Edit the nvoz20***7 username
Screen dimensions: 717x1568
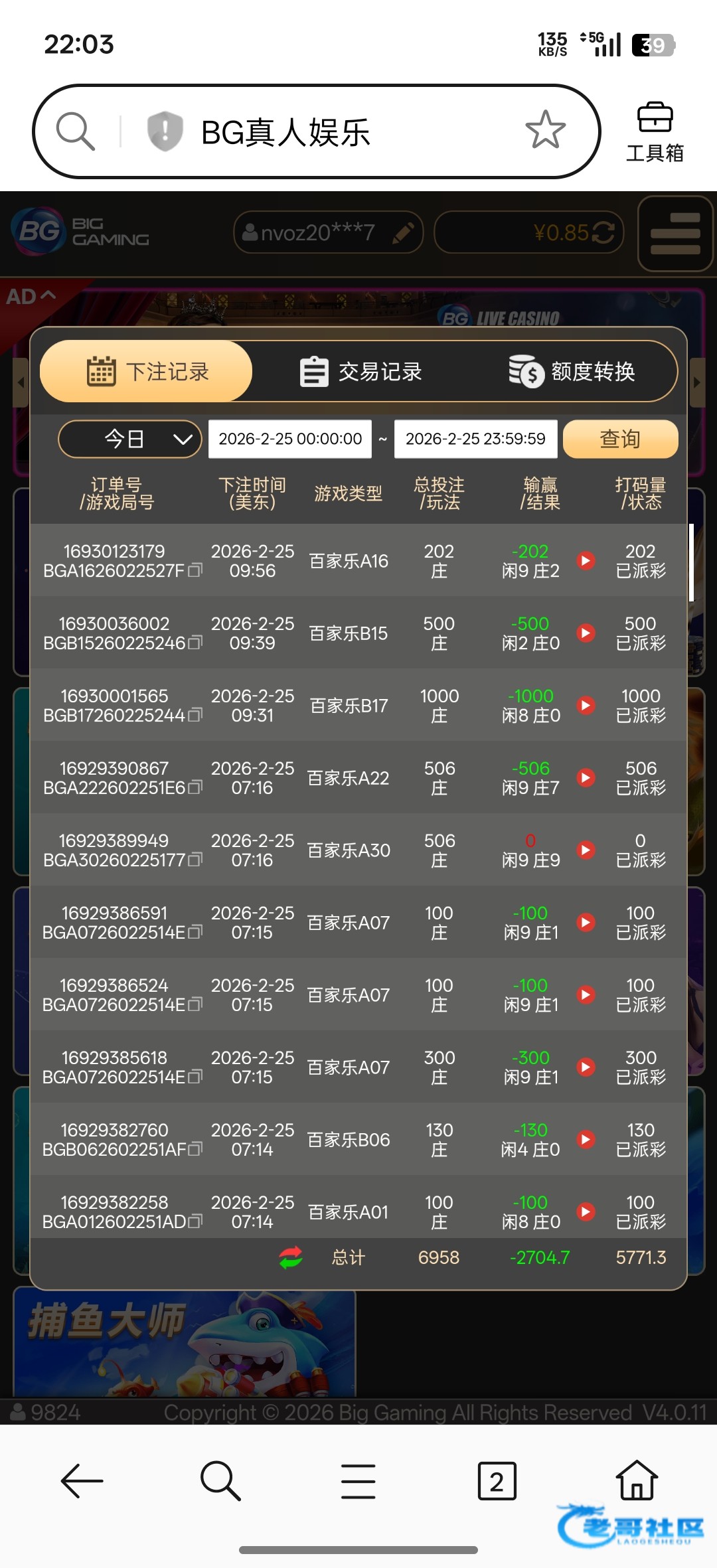click(x=404, y=233)
